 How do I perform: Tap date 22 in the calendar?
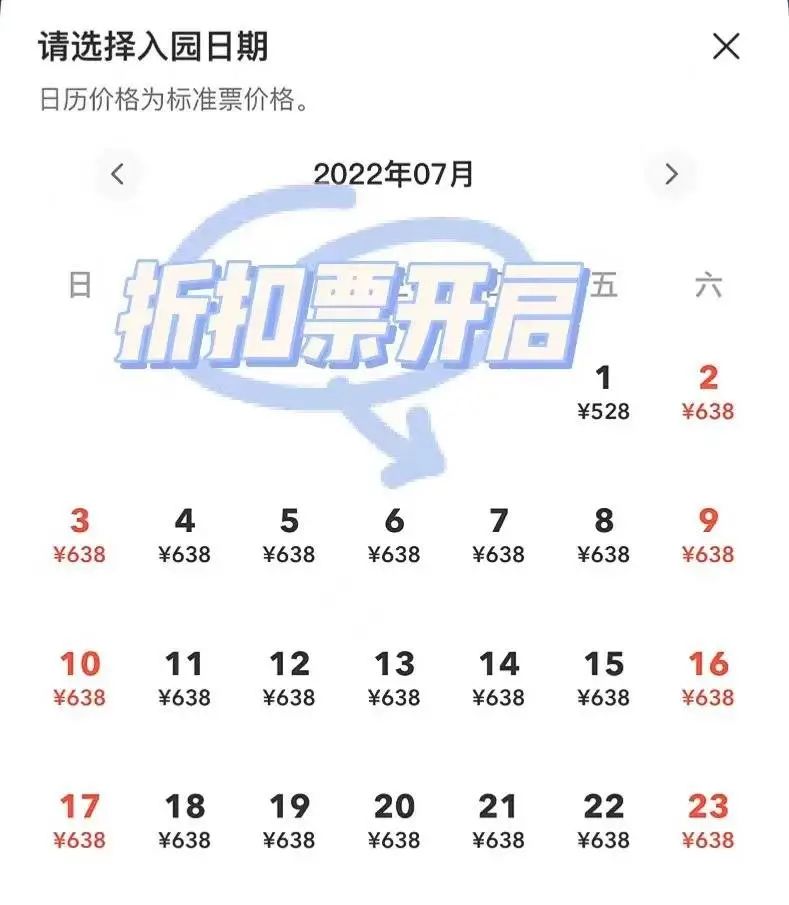(603, 820)
